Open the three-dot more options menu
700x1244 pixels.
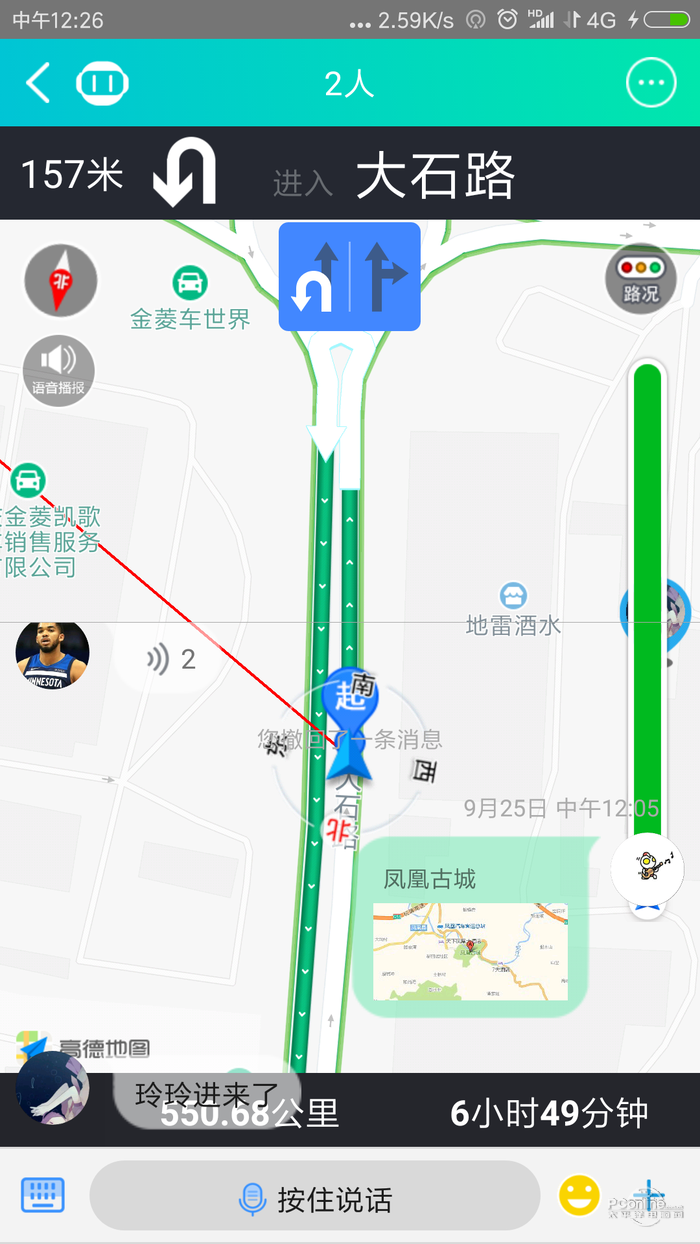(x=651, y=83)
